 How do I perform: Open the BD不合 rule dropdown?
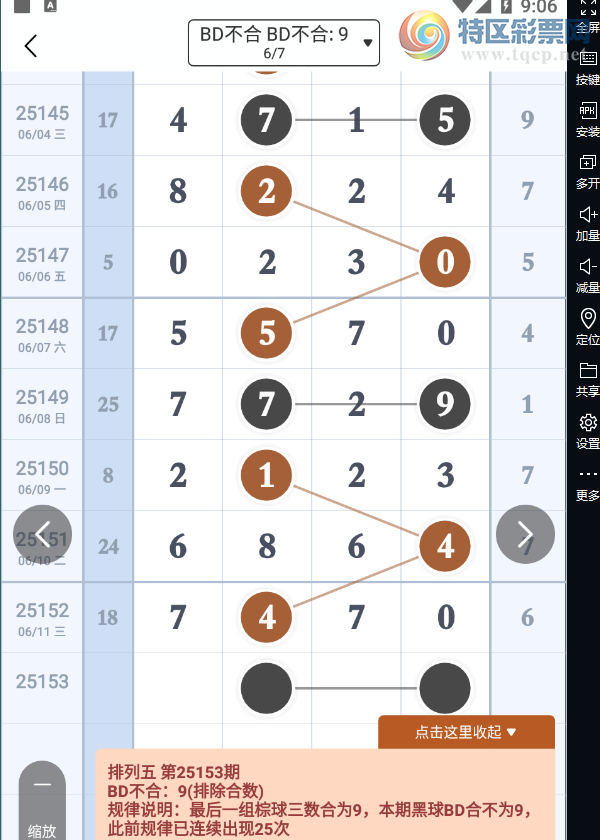click(x=284, y=43)
